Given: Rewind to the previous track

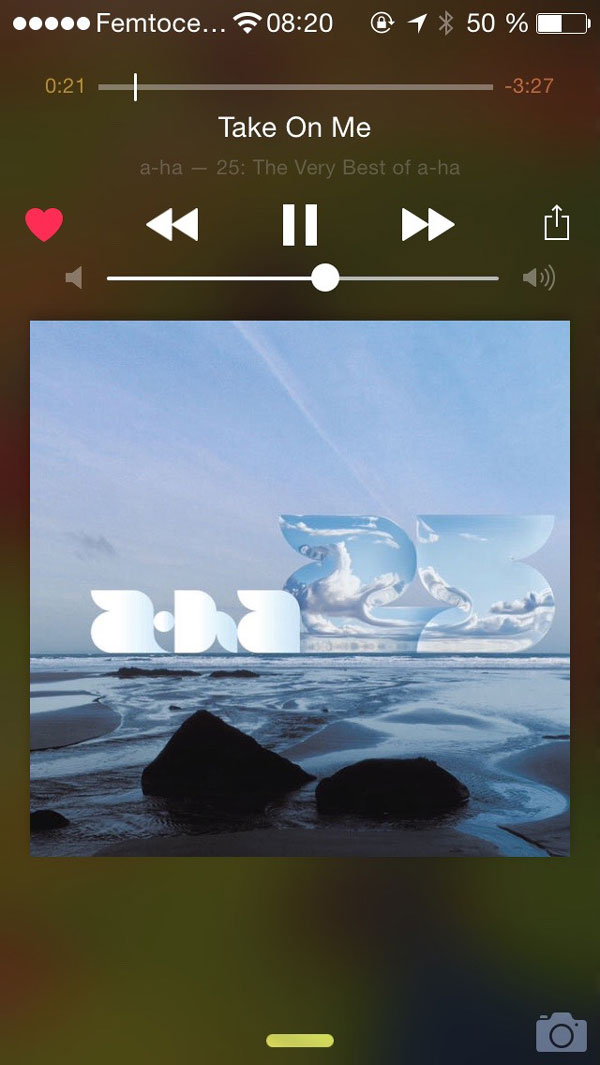Looking at the screenshot, I should tap(172, 224).
